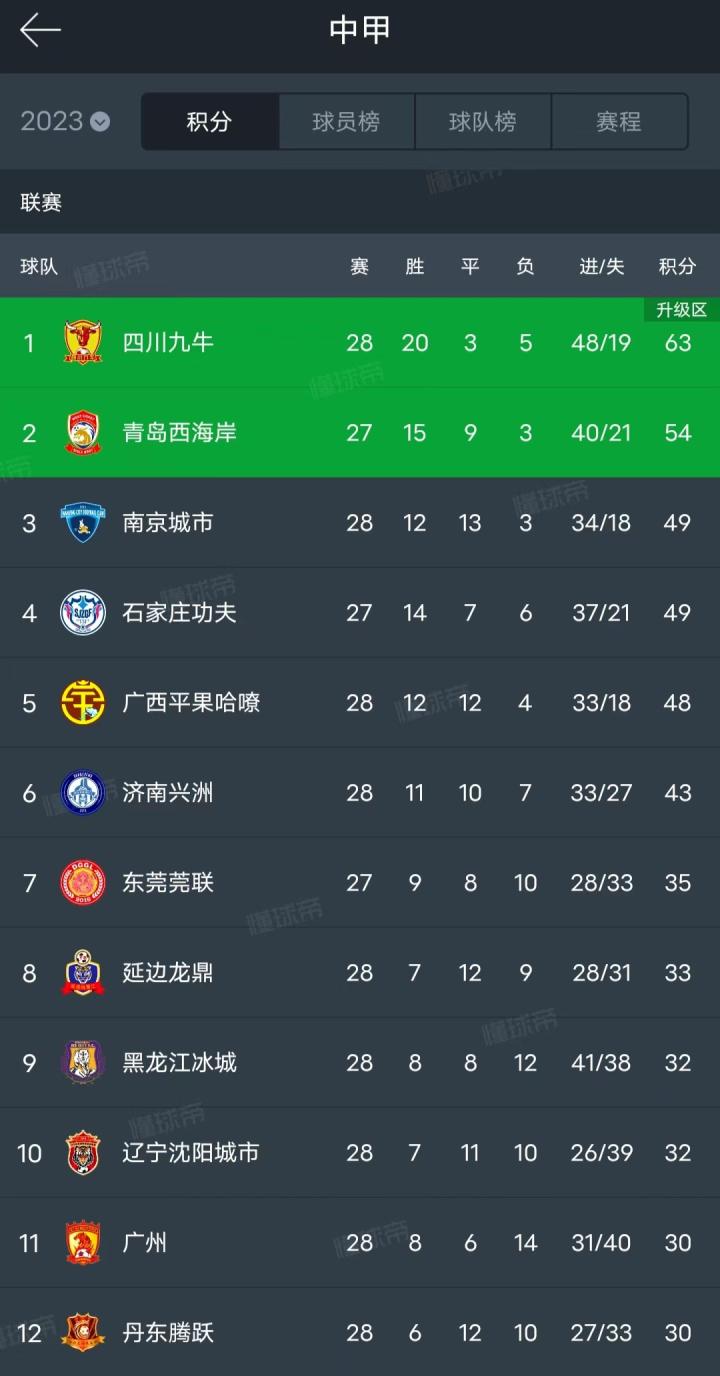The image size is (720, 1376).
Task: Open team 青岛西海岸 row
Action: coord(360,433)
